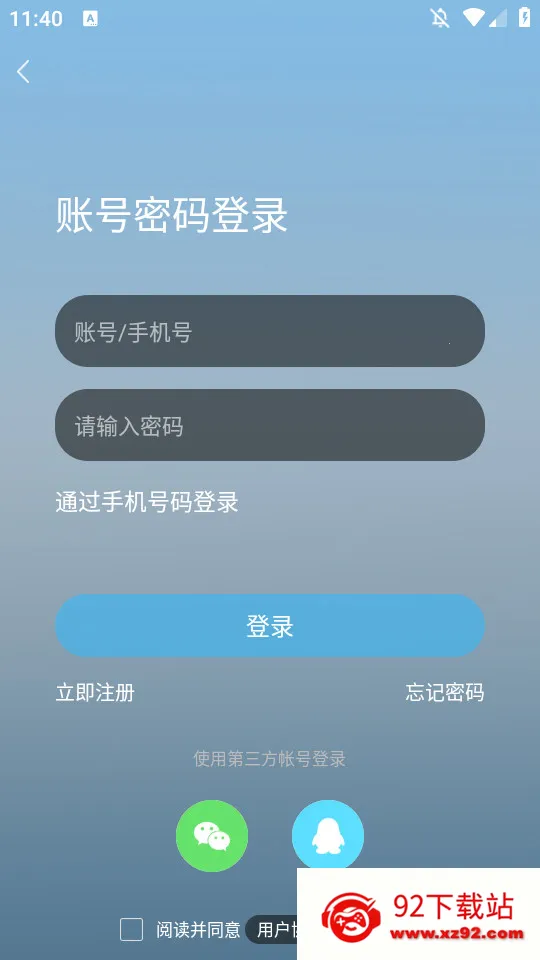Image resolution: width=540 pixels, height=960 pixels.
Task: Tap the blue 登录 button
Action: (x=270, y=626)
